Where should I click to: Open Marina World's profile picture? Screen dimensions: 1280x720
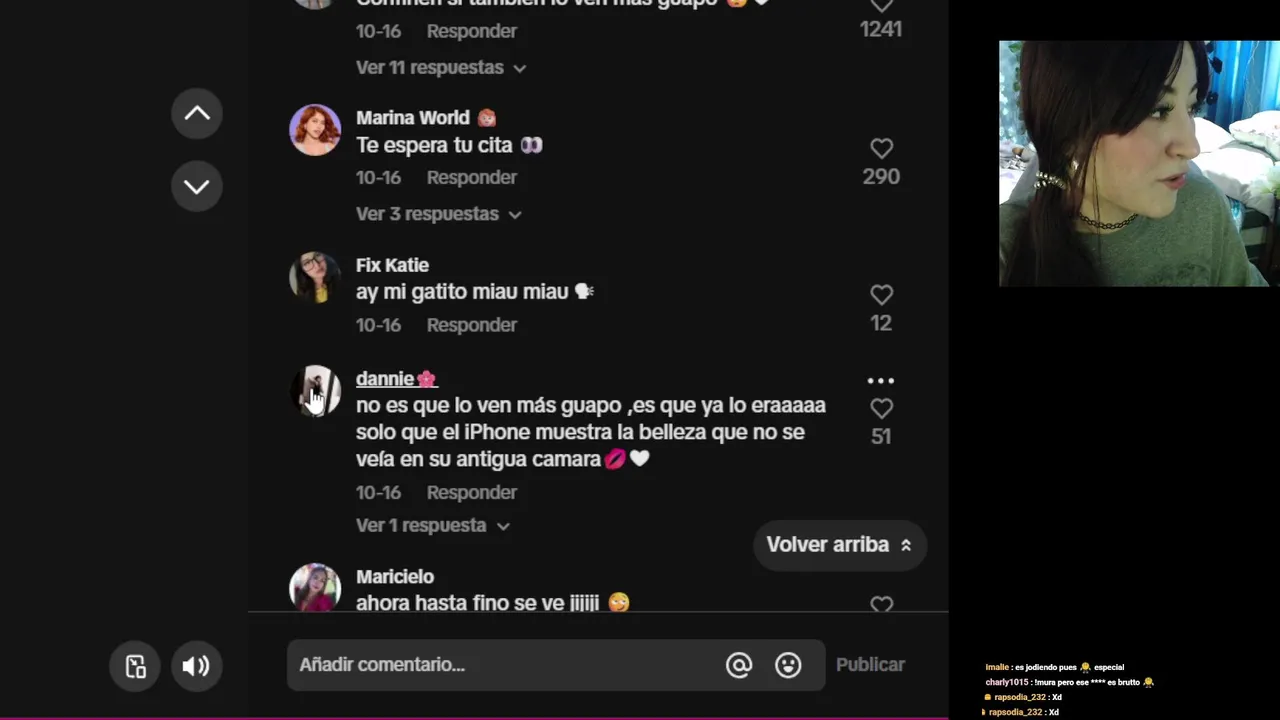pos(315,130)
